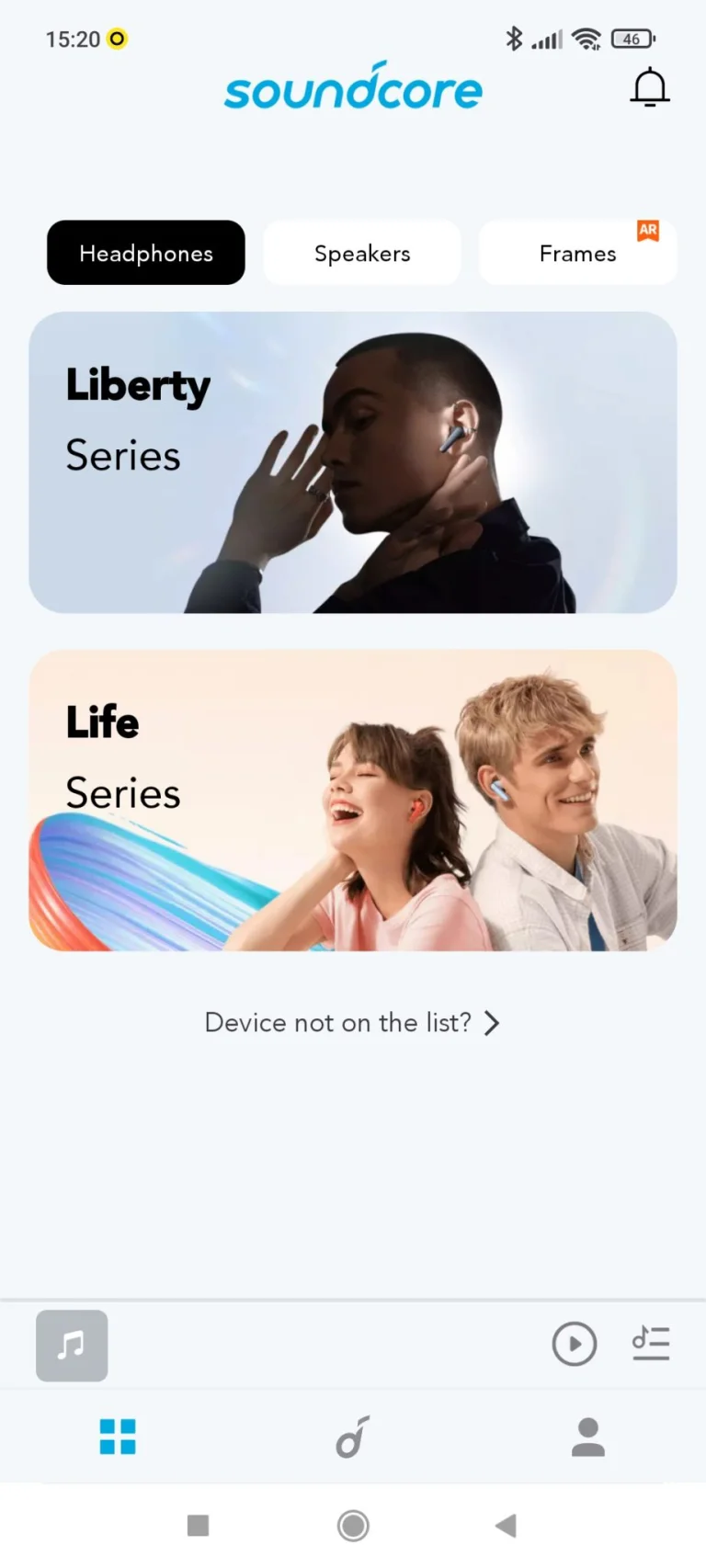Screen dimensions: 706x1568
Task: Start playback with the play button
Action: (575, 1344)
